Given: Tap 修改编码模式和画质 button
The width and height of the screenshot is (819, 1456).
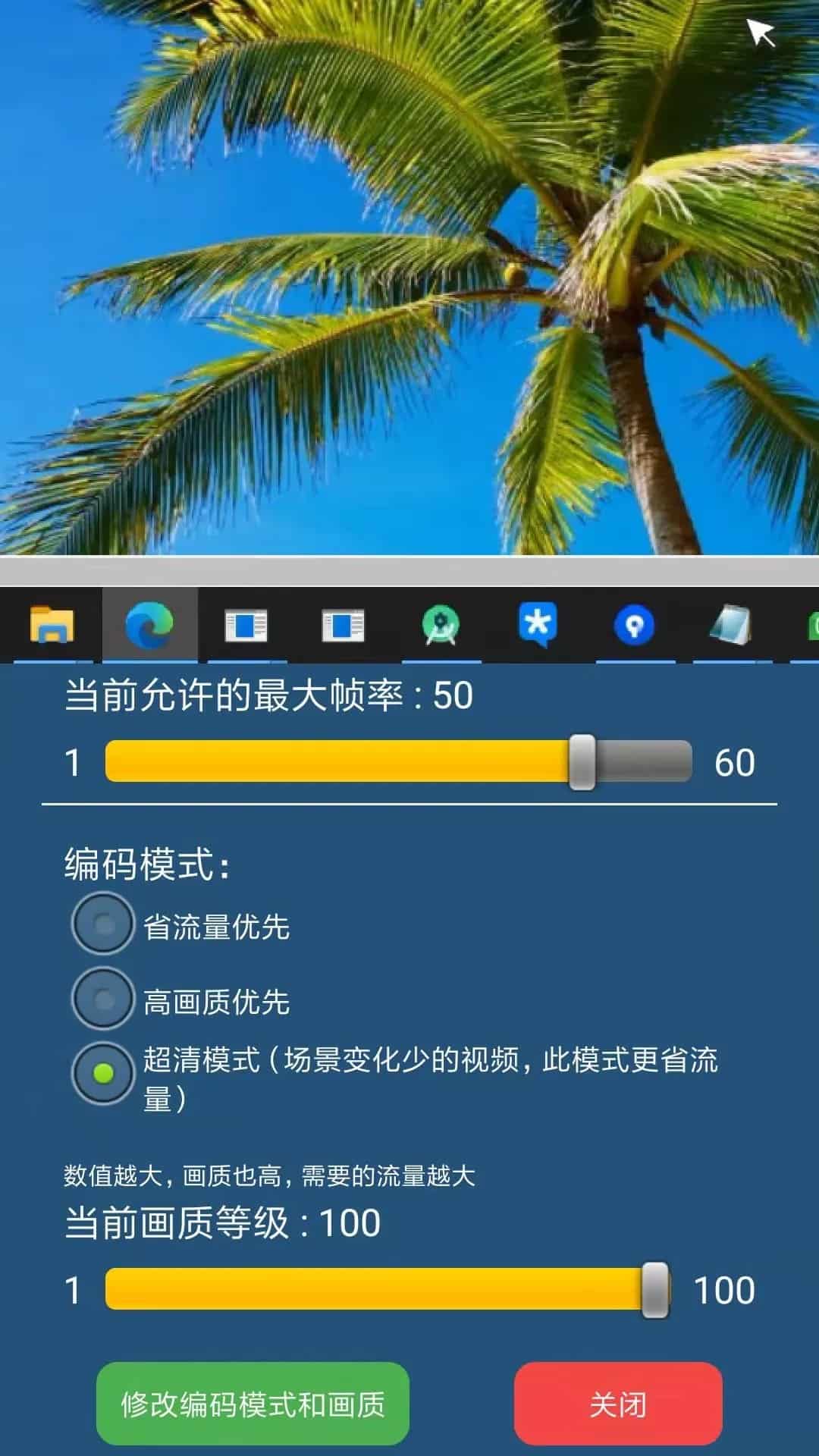Looking at the screenshot, I should click(x=253, y=1404).
